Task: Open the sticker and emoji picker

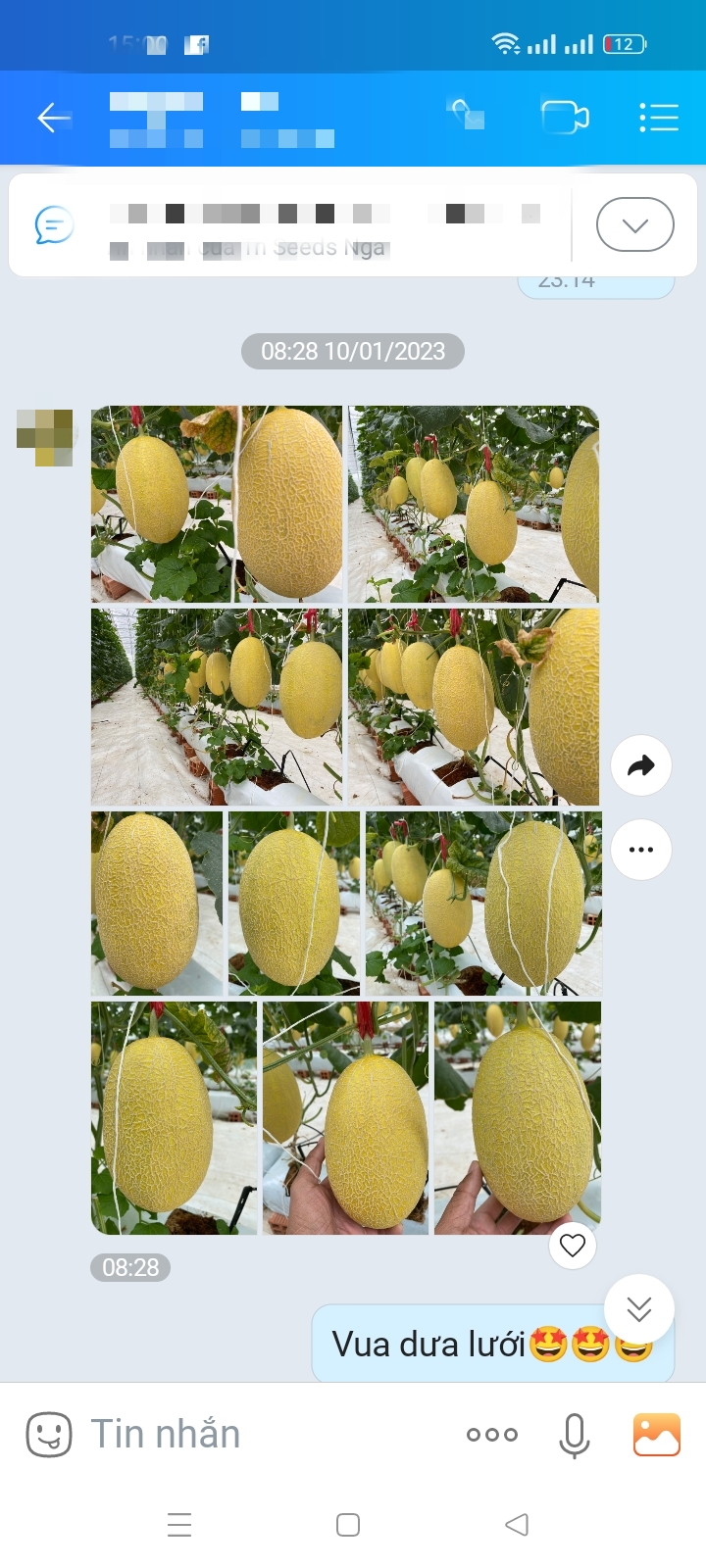Action: click(49, 1435)
